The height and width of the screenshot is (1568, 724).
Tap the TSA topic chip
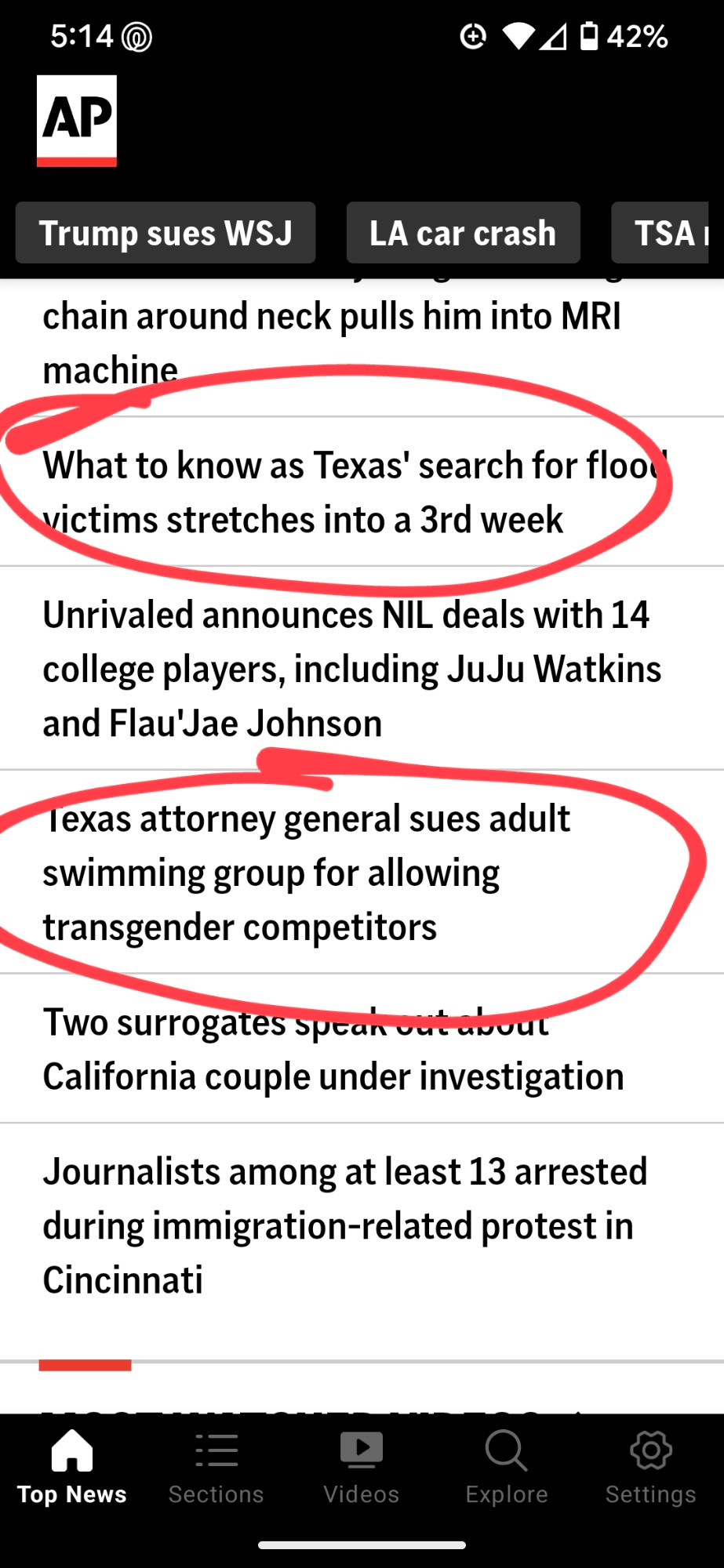click(x=667, y=233)
